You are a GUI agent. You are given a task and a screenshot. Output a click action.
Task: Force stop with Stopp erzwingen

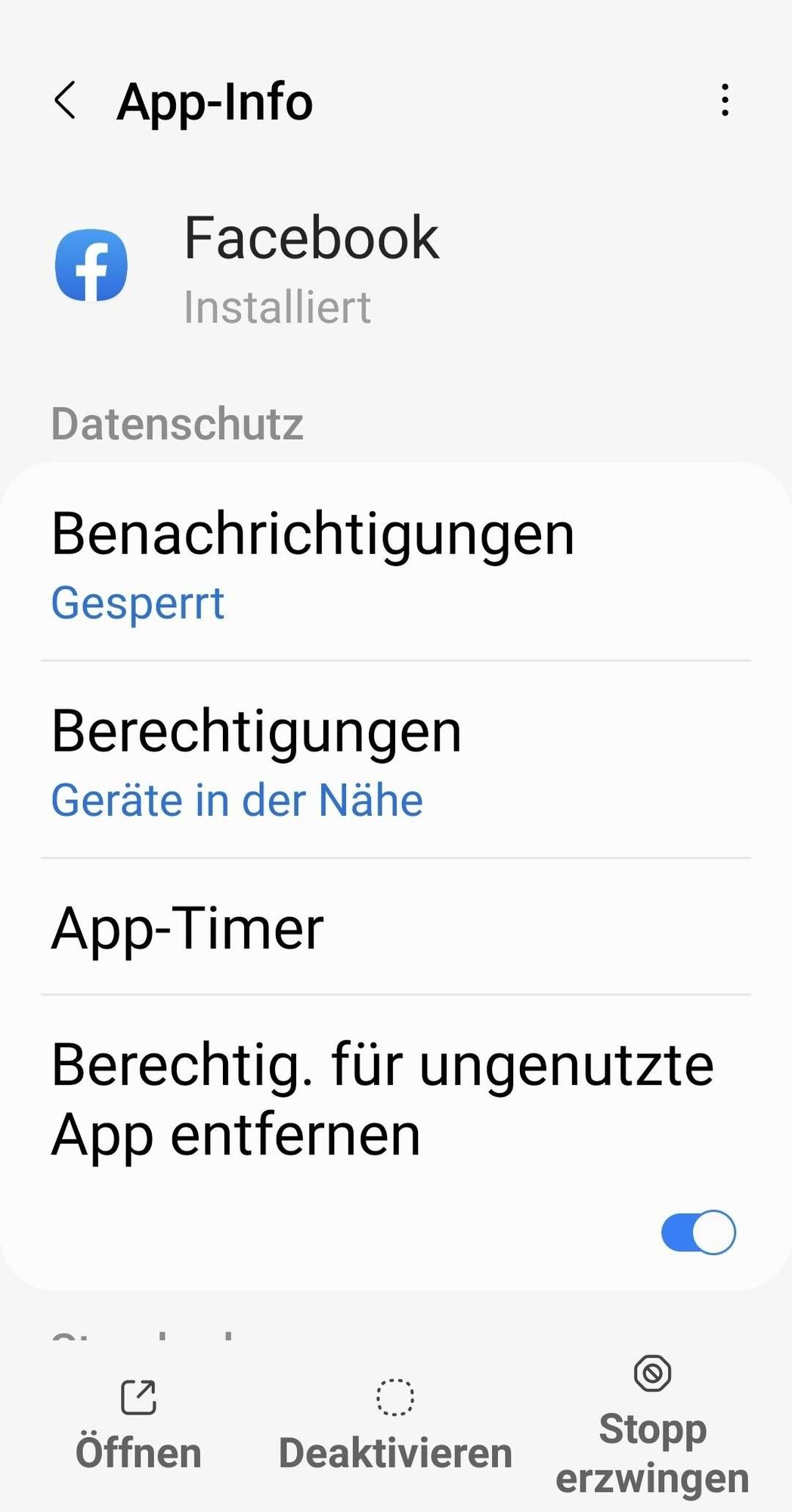[652, 1425]
